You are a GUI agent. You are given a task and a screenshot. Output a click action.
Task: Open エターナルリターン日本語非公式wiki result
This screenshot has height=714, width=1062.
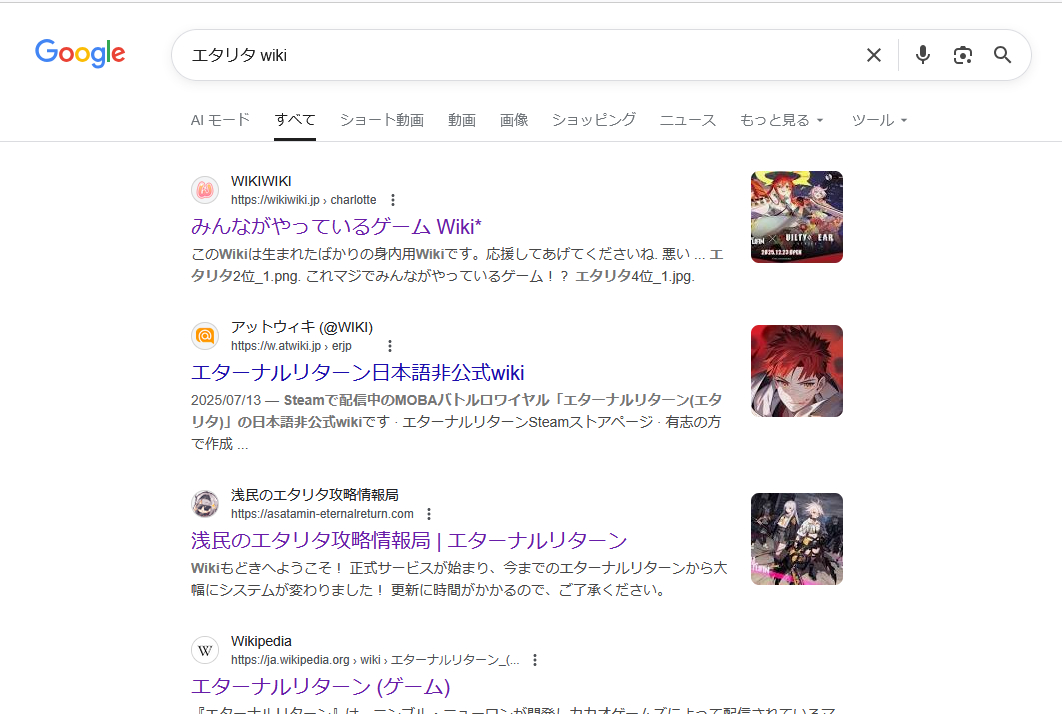point(357,373)
